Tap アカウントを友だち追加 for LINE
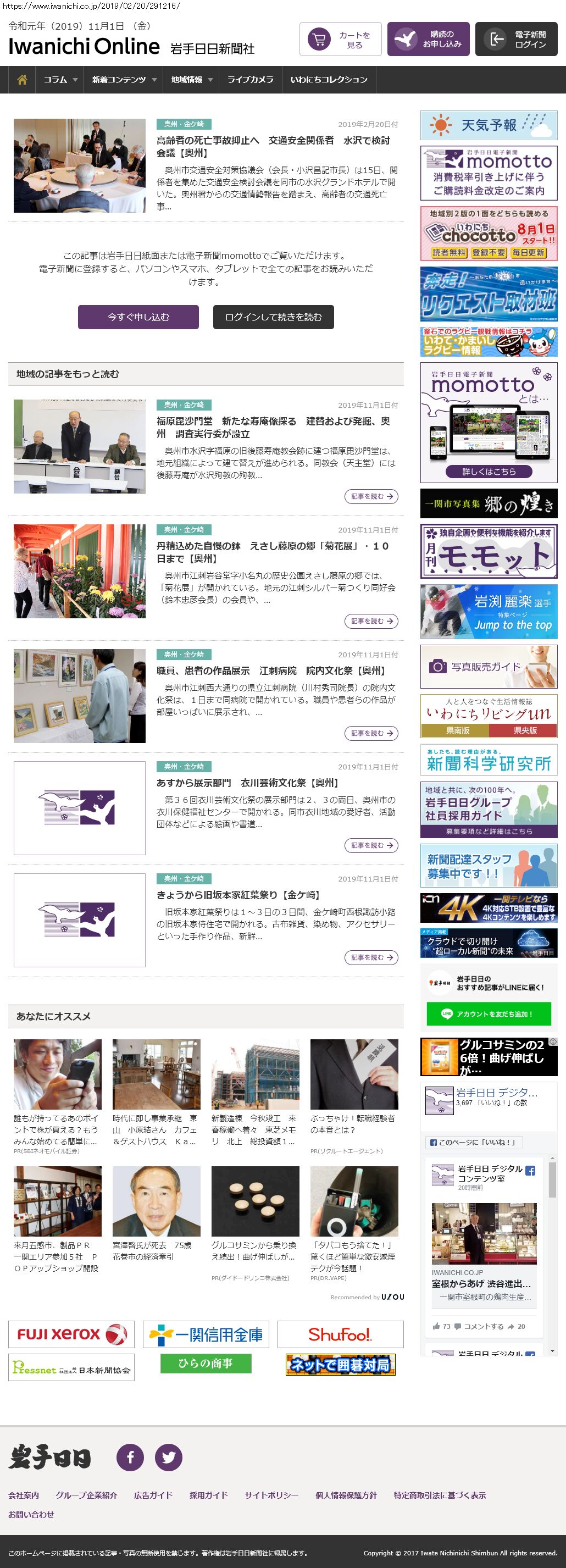 (x=489, y=1014)
